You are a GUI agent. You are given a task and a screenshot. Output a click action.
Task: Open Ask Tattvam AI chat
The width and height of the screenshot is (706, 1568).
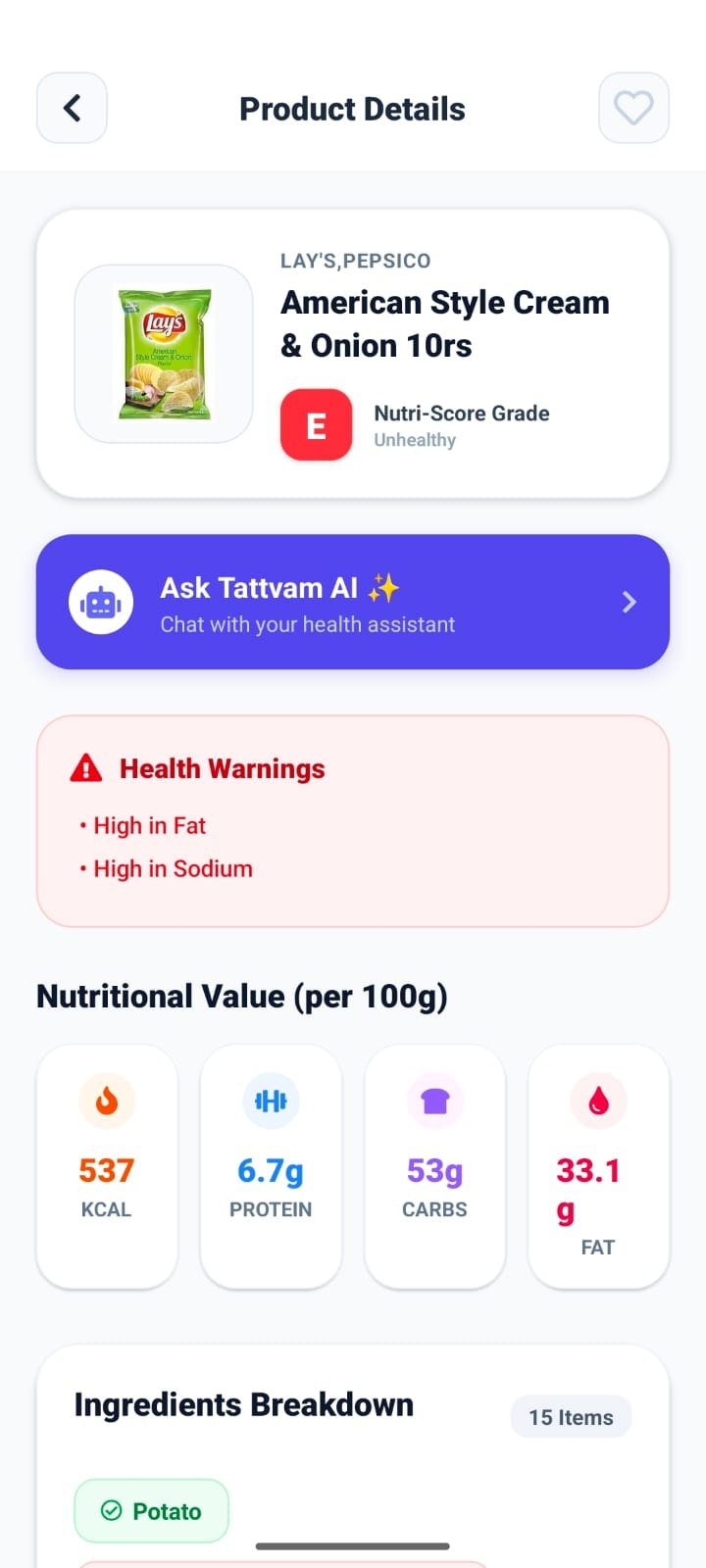coord(353,602)
